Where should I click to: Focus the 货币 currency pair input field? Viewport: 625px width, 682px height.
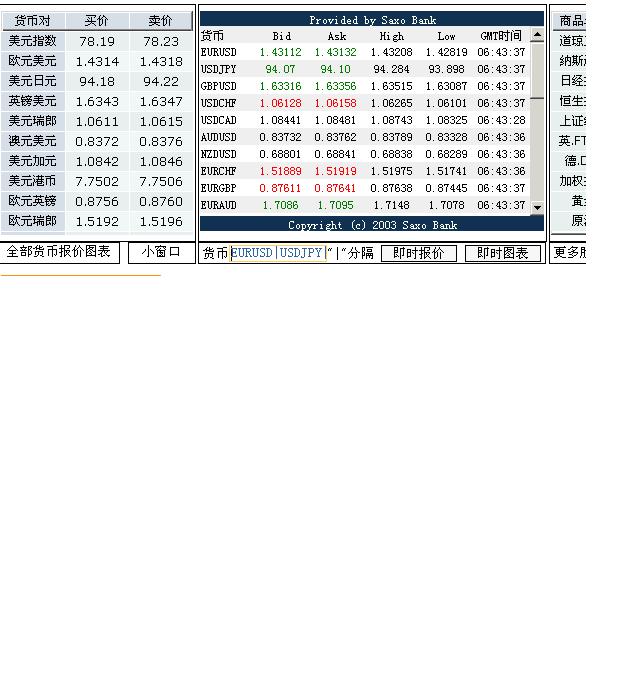[278, 253]
